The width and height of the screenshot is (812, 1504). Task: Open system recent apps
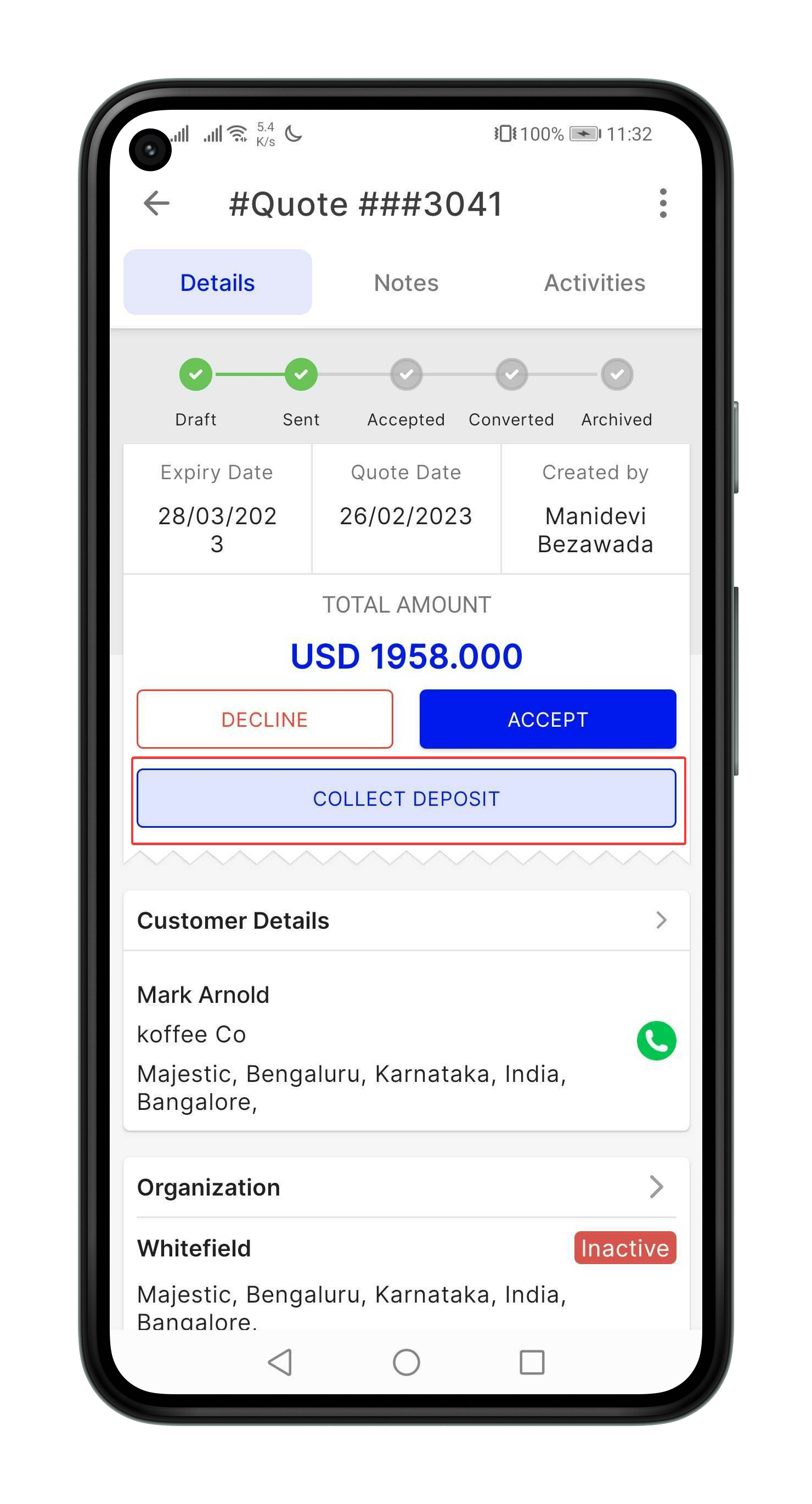[x=532, y=1363]
